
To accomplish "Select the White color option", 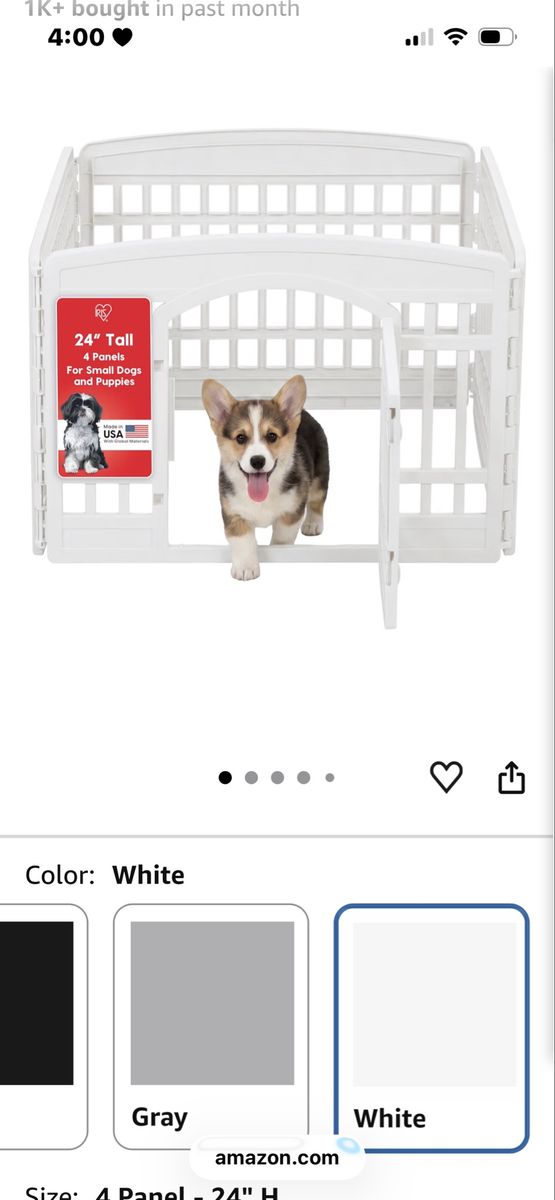I will click(x=431, y=1027).
